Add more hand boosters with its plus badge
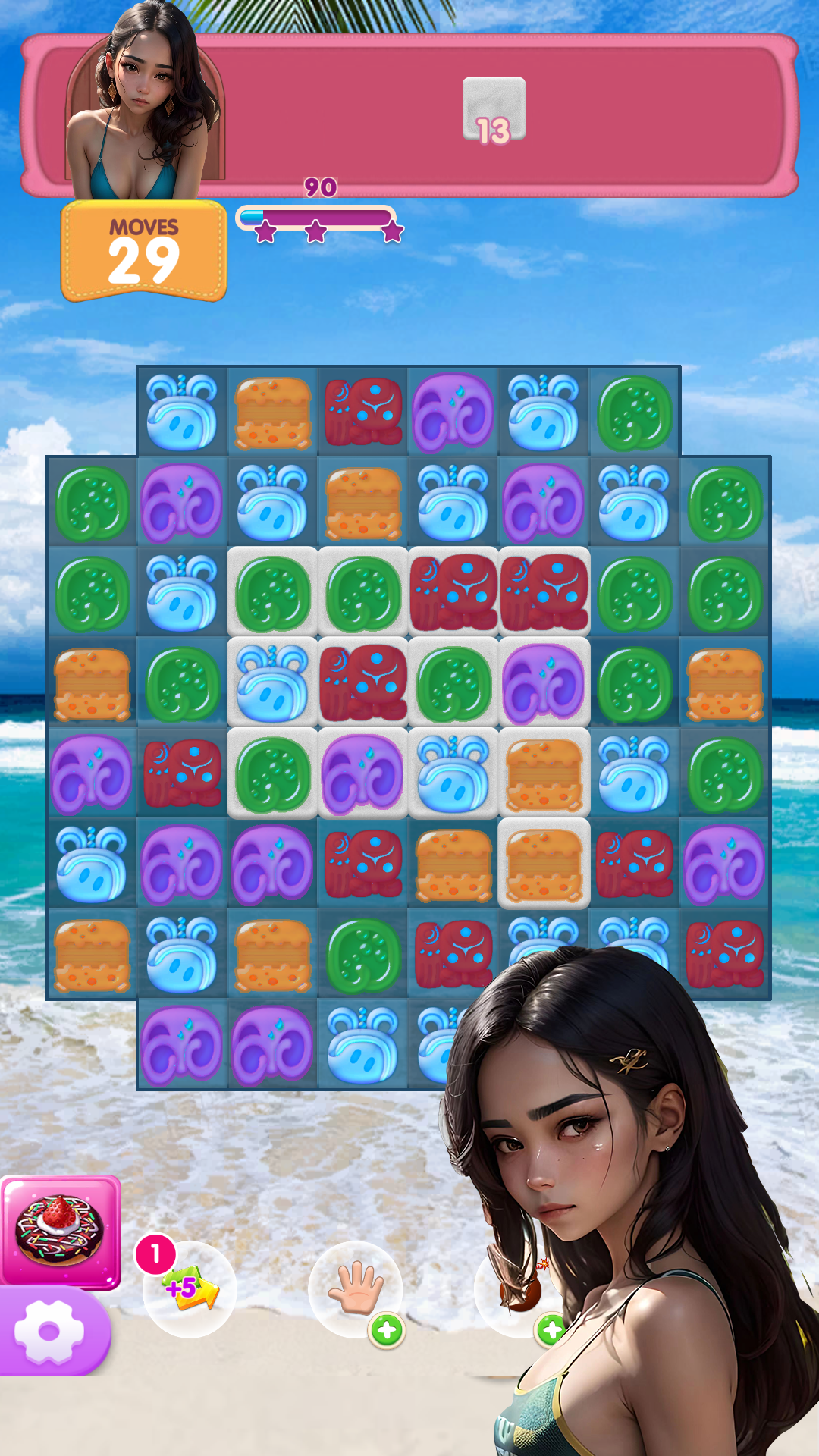 (387, 1330)
